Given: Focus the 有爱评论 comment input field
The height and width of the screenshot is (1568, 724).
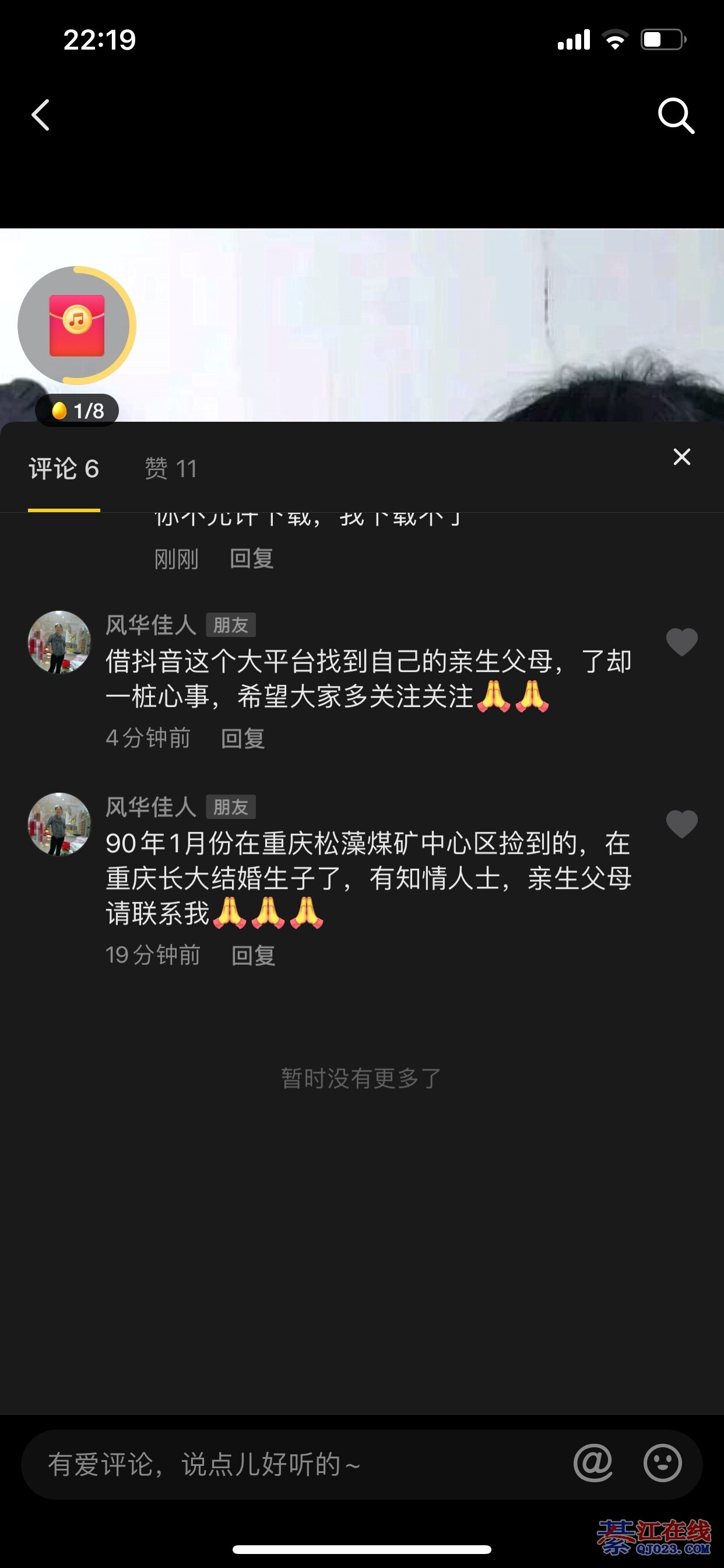Looking at the screenshot, I should [x=292, y=1465].
